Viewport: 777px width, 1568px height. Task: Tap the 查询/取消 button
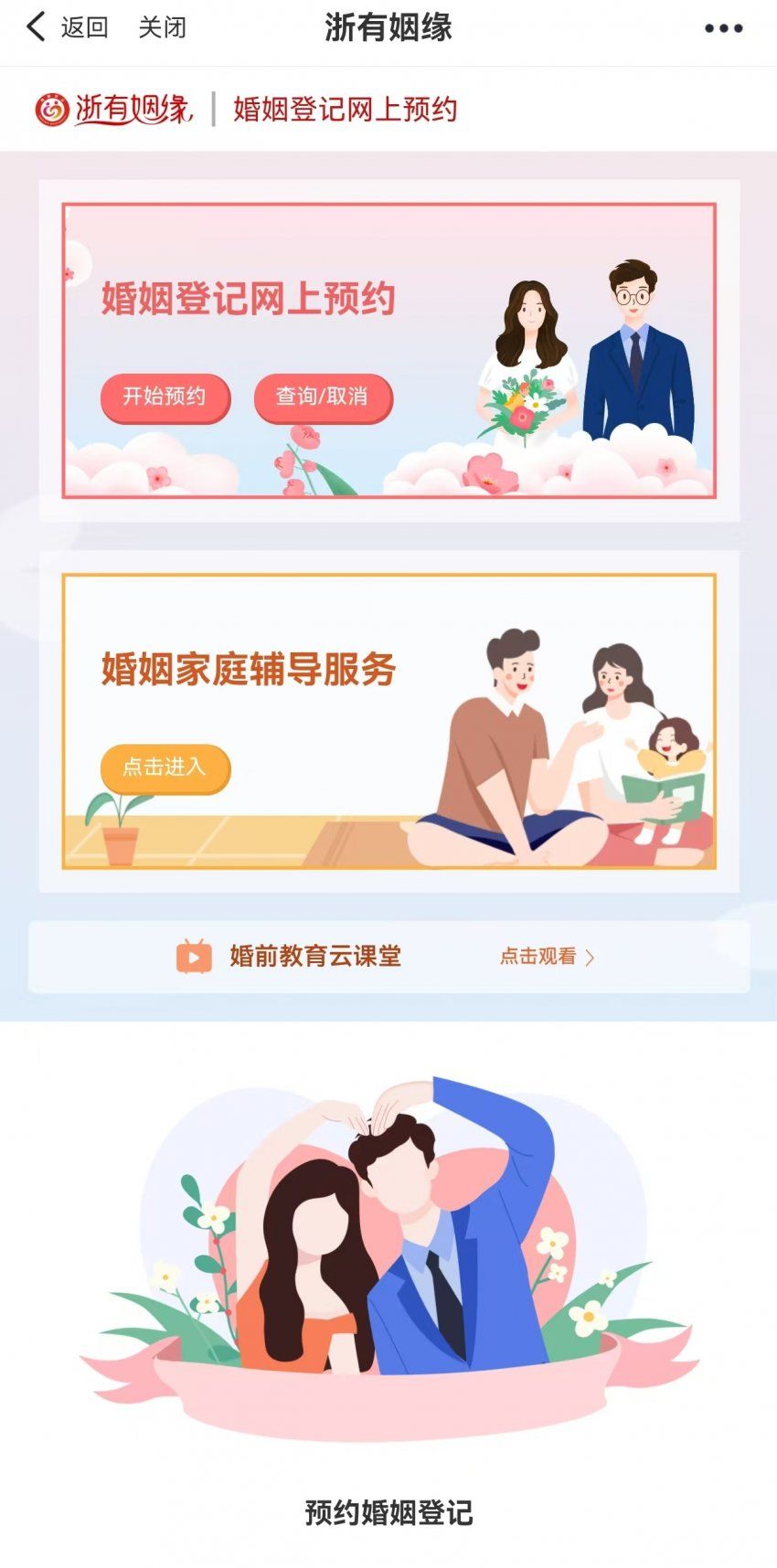(x=322, y=397)
